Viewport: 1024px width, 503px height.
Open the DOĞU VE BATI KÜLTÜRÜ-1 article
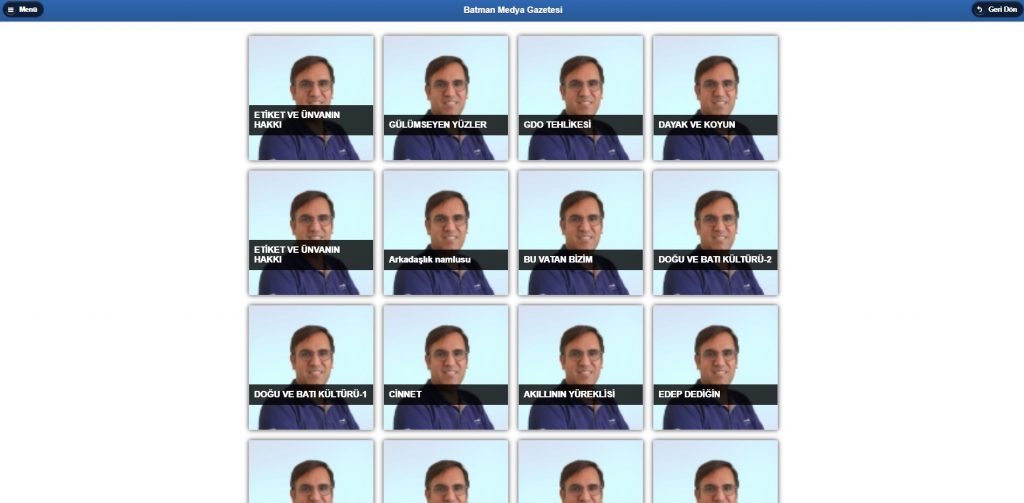311,368
